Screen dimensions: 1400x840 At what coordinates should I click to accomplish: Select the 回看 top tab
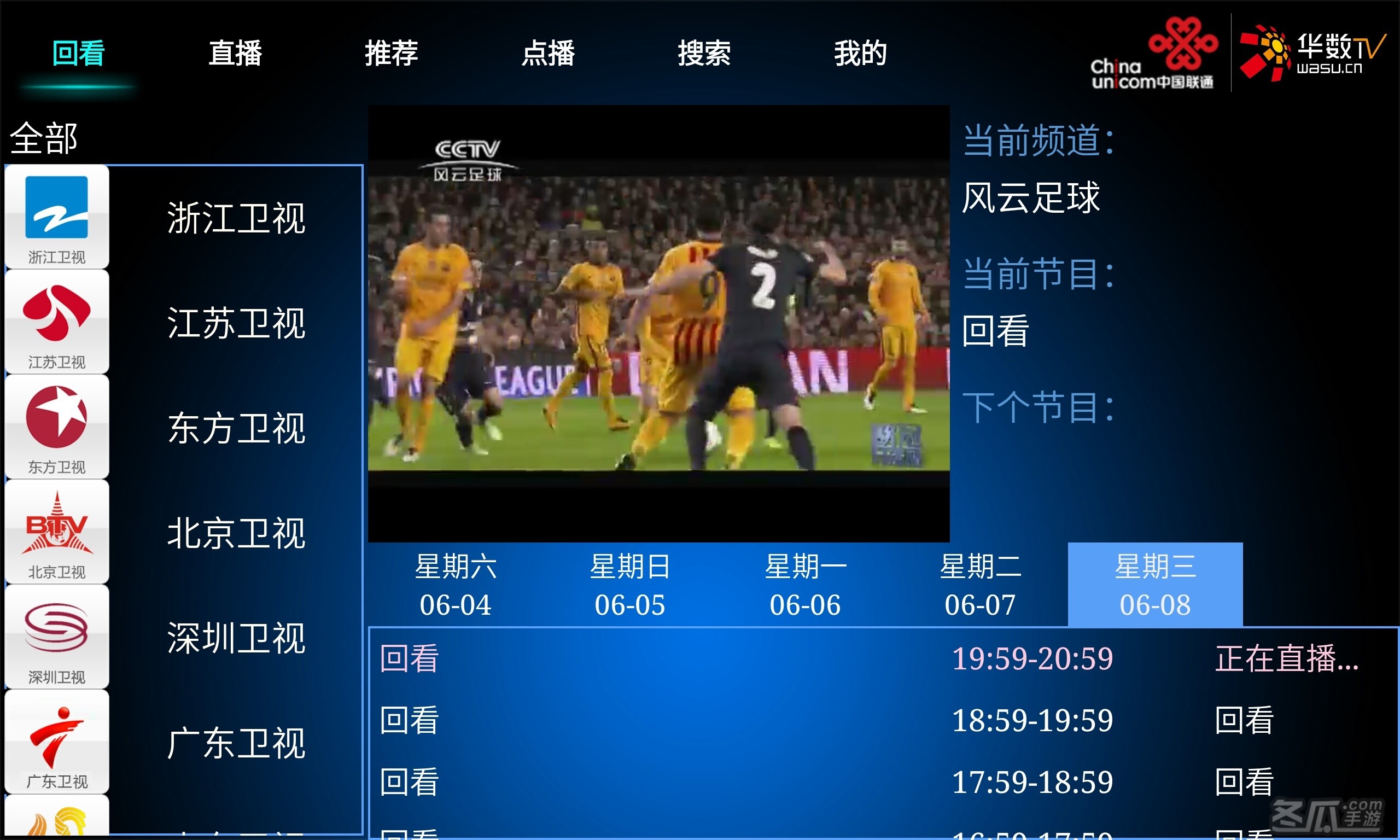(x=78, y=53)
